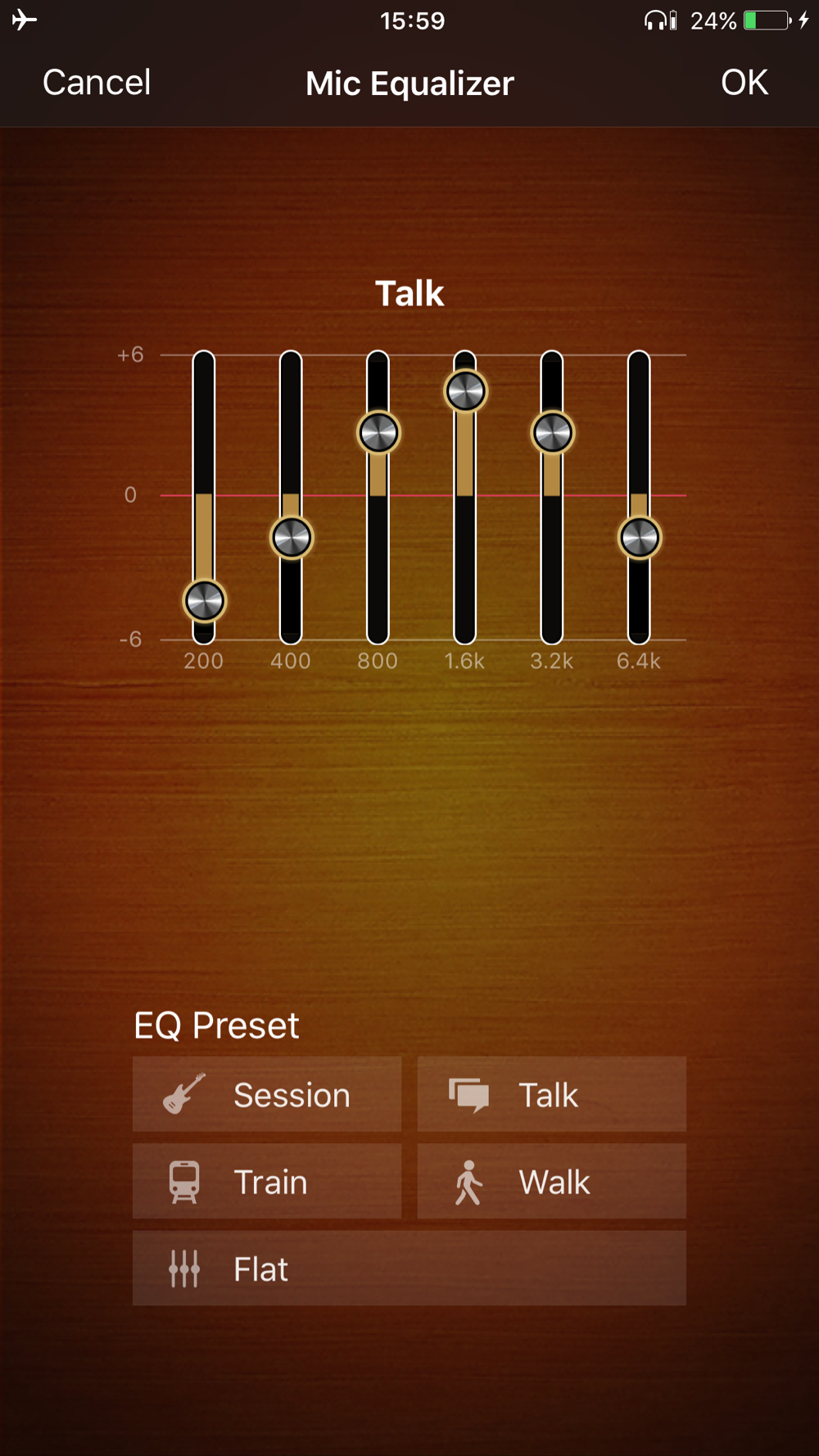Reset equalizer with the Flat preset
The height and width of the screenshot is (1456, 819).
click(x=409, y=1268)
